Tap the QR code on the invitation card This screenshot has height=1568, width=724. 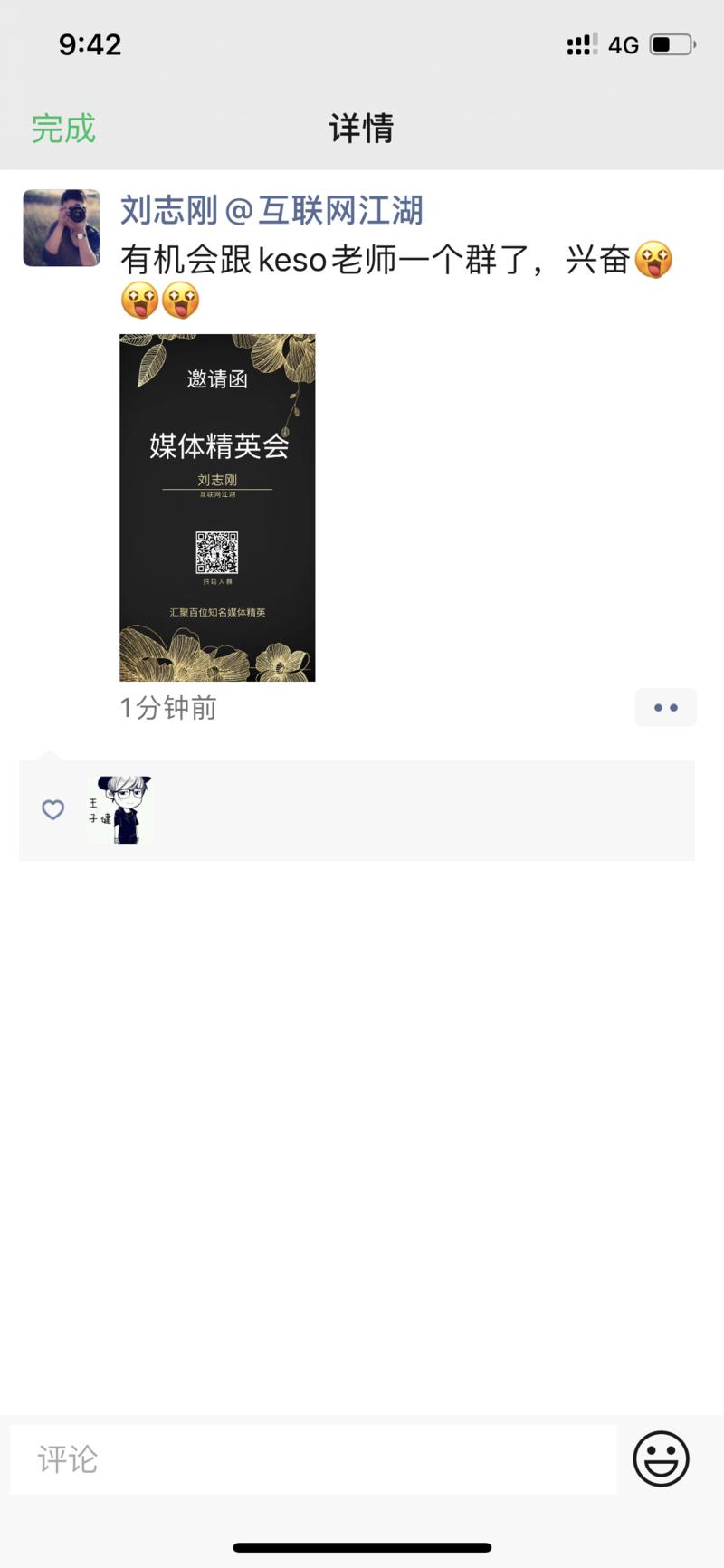click(x=217, y=554)
